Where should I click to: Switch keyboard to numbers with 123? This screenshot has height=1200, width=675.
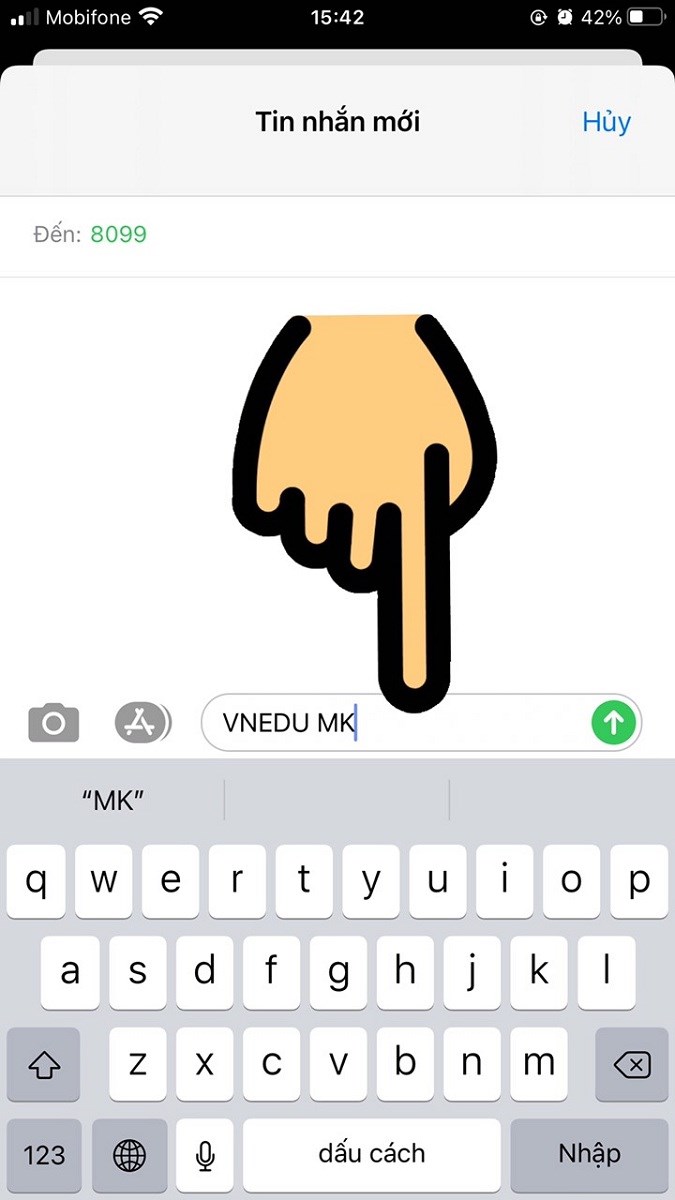44,1155
